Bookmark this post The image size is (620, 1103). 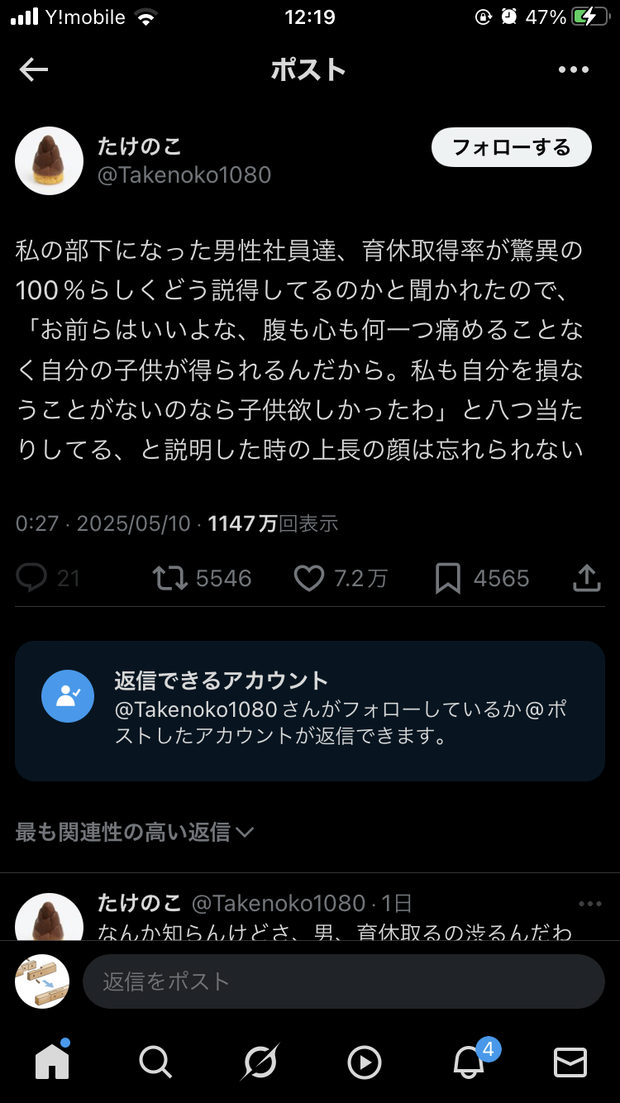point(448,577)
